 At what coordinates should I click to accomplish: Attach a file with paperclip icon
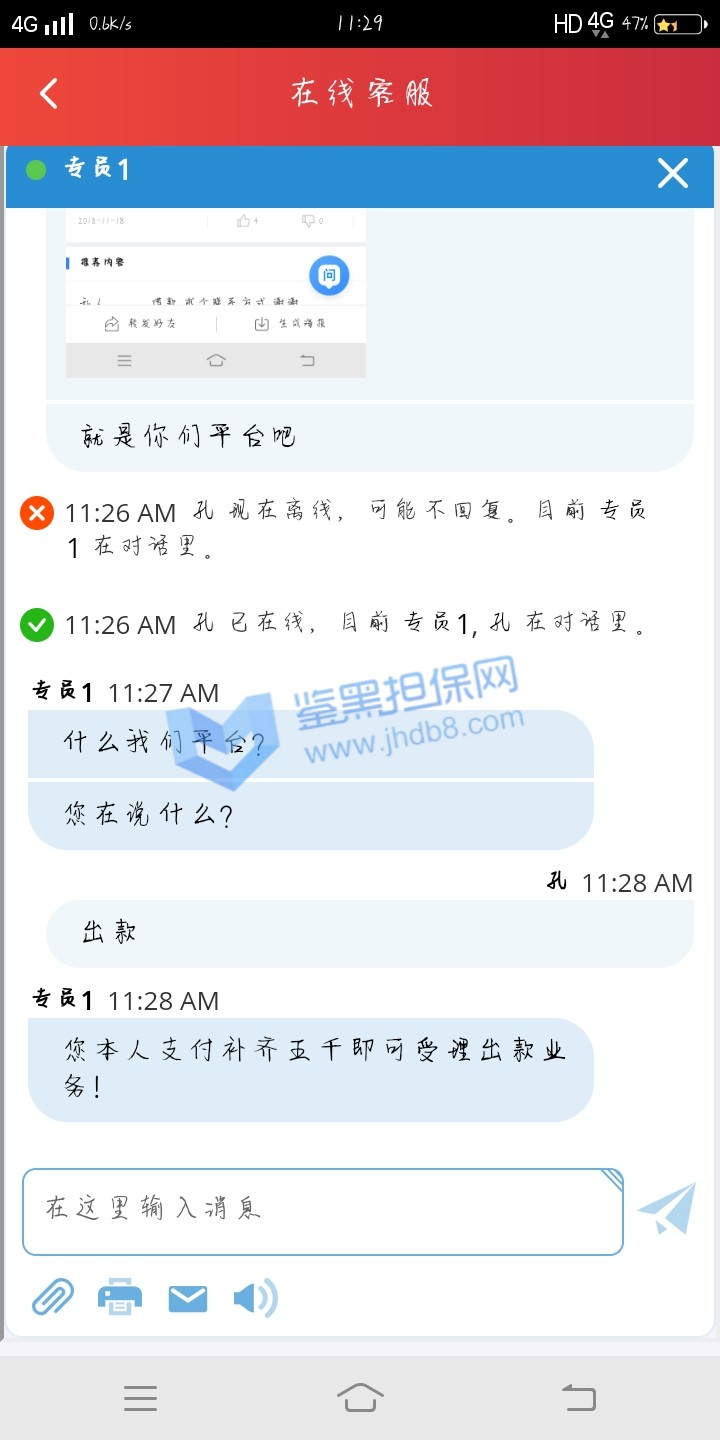pos(53,1298)
